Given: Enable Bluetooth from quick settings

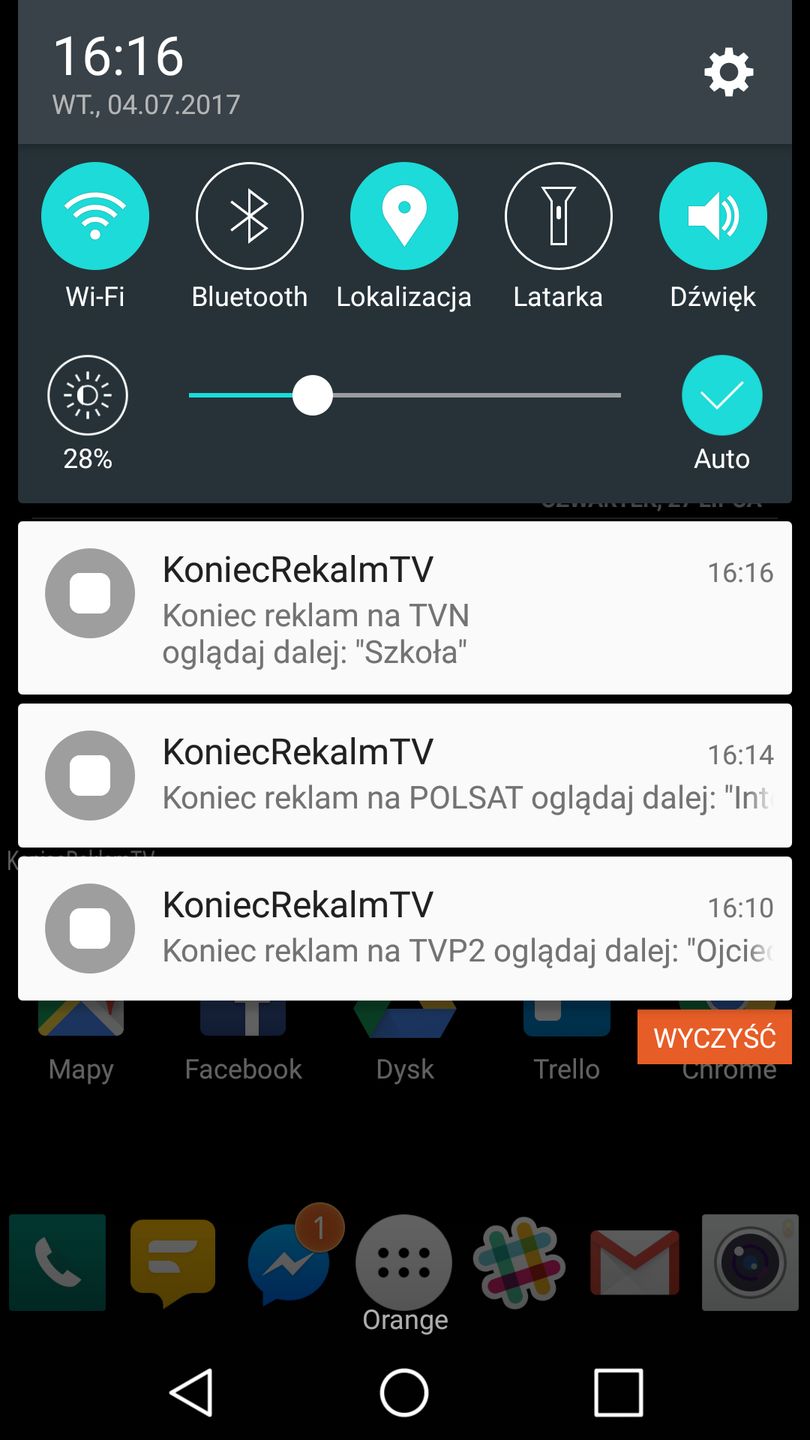Looking at the screenshot, I should coord(249,215).
